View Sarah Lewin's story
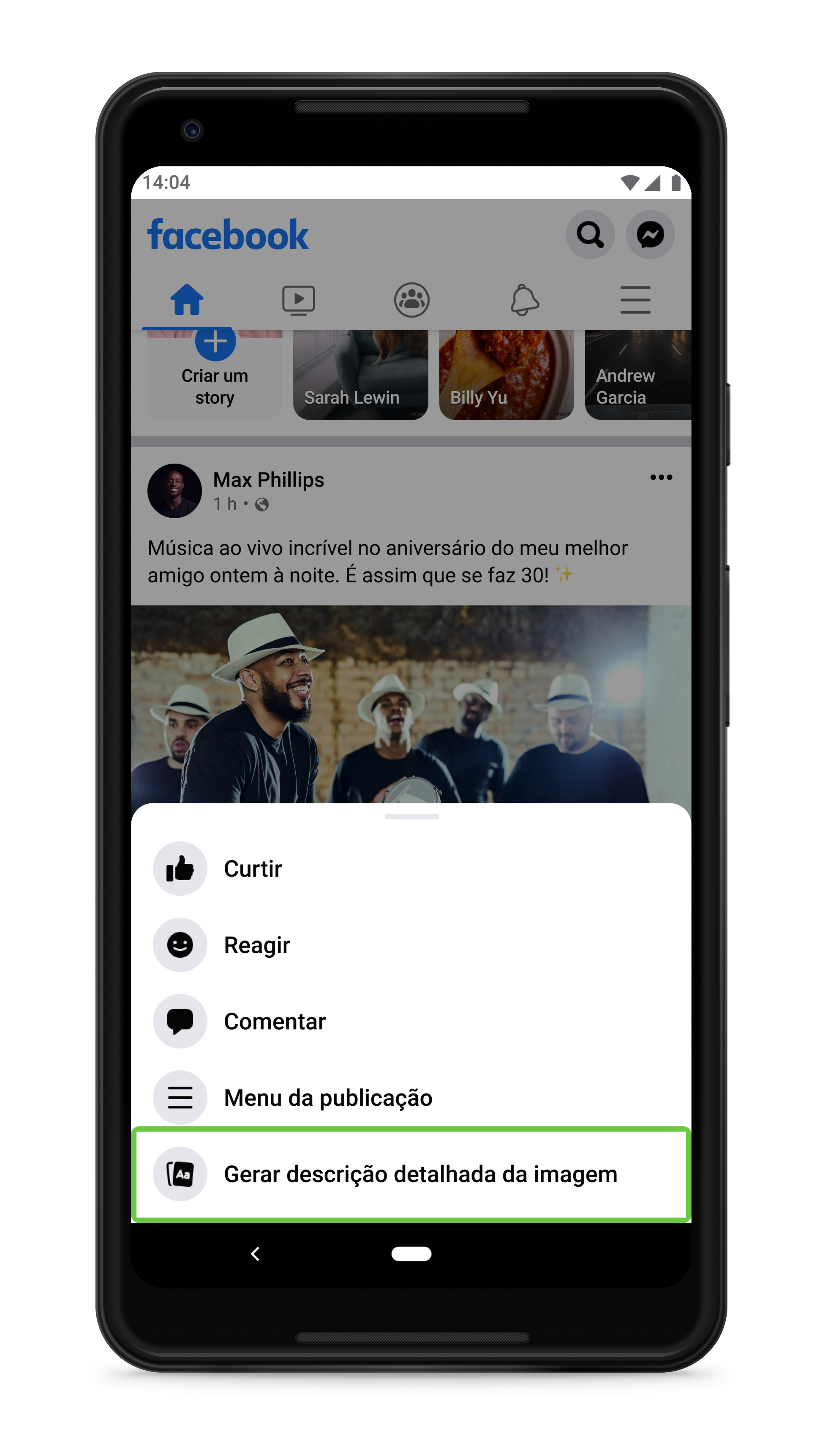This screenshot has width=826, height=1456. coord(360,374)
